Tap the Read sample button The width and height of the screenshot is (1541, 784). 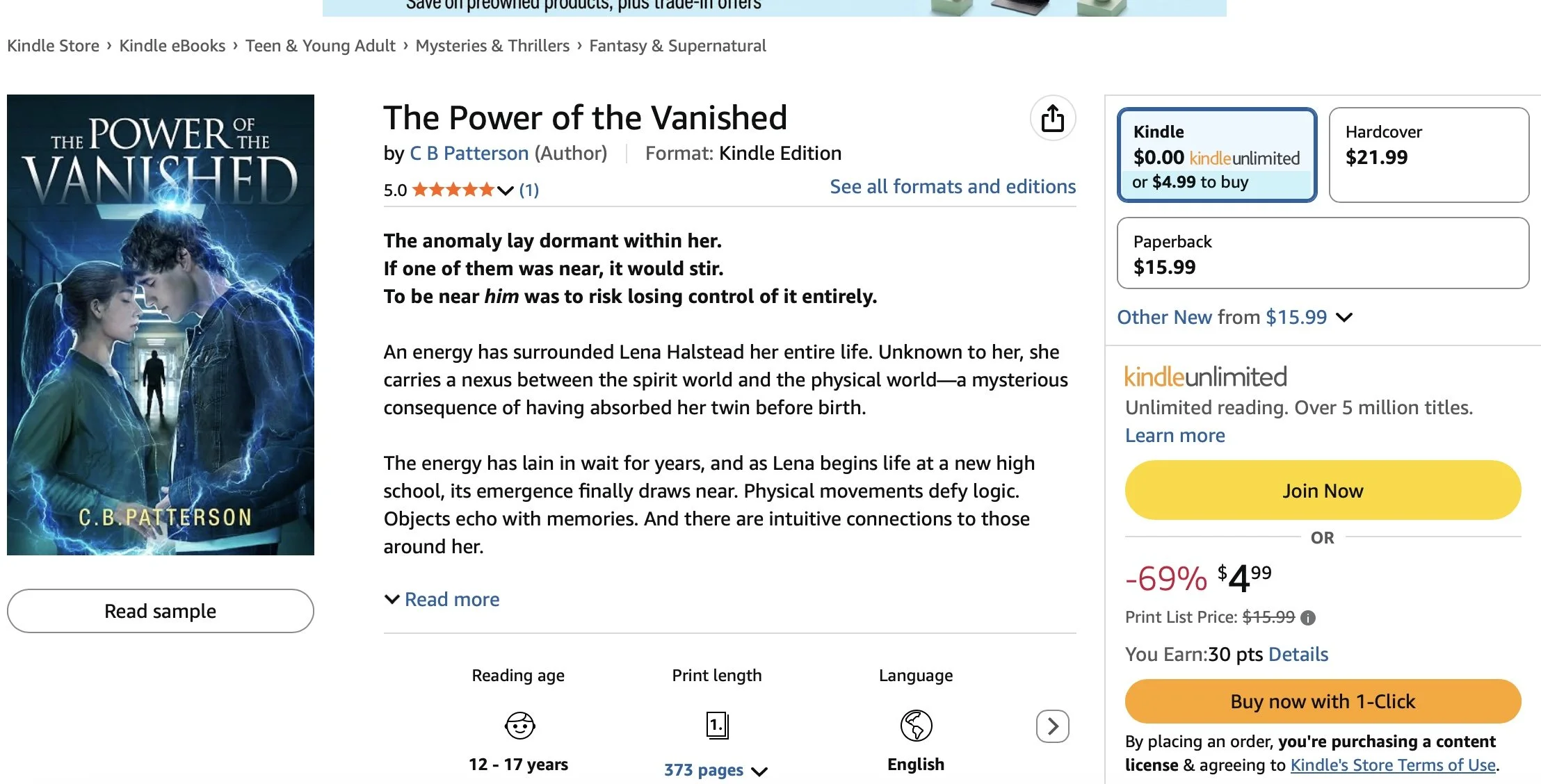[x=161, y=611]
